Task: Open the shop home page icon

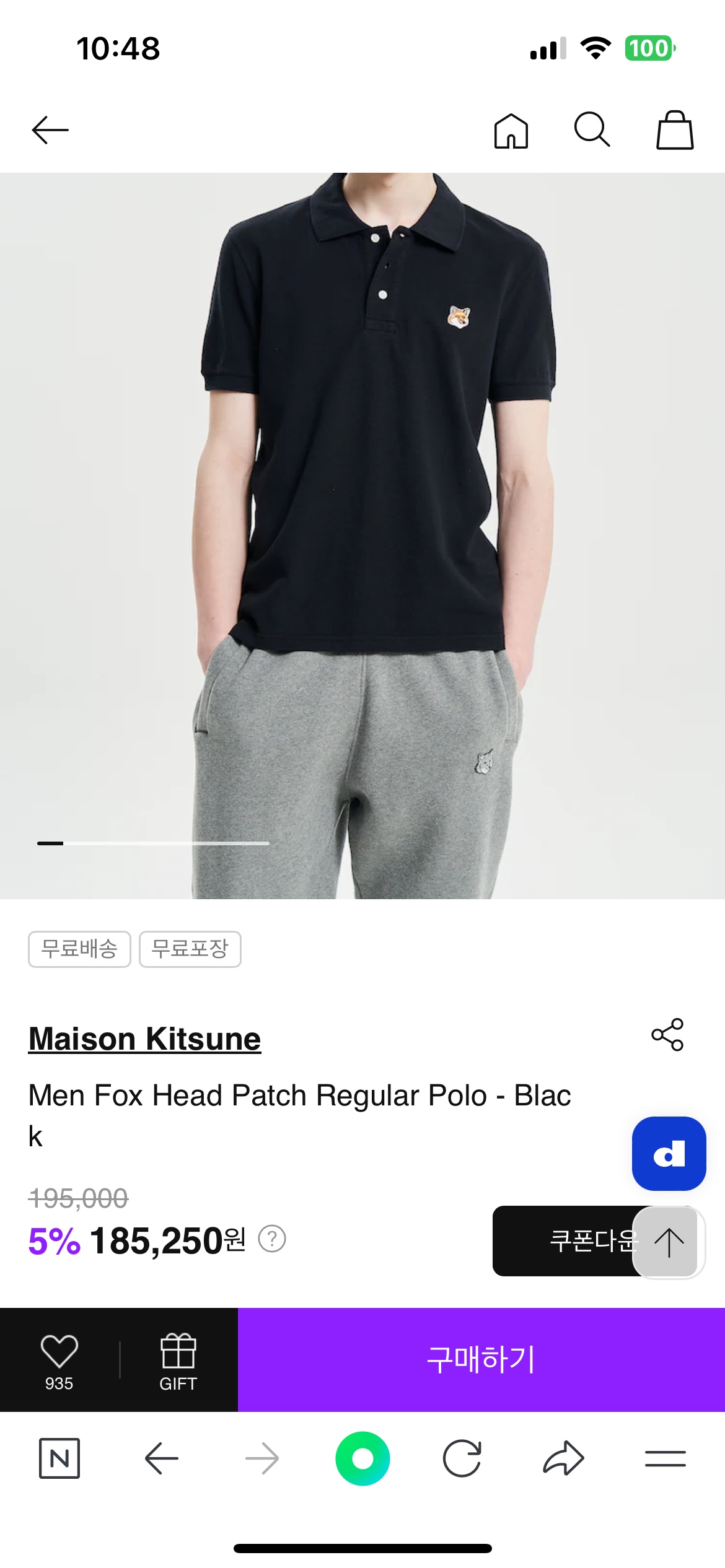Action: 511,131
